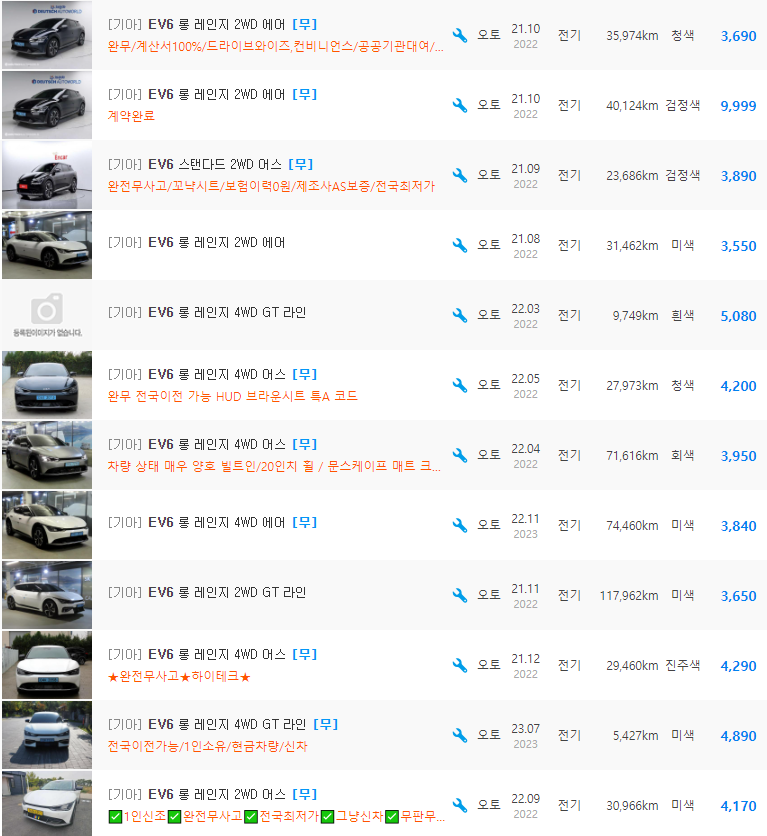767x836 pixels.
Task: Click the wrench icon beside the 계약완료 listing
Action: (459, 105)
